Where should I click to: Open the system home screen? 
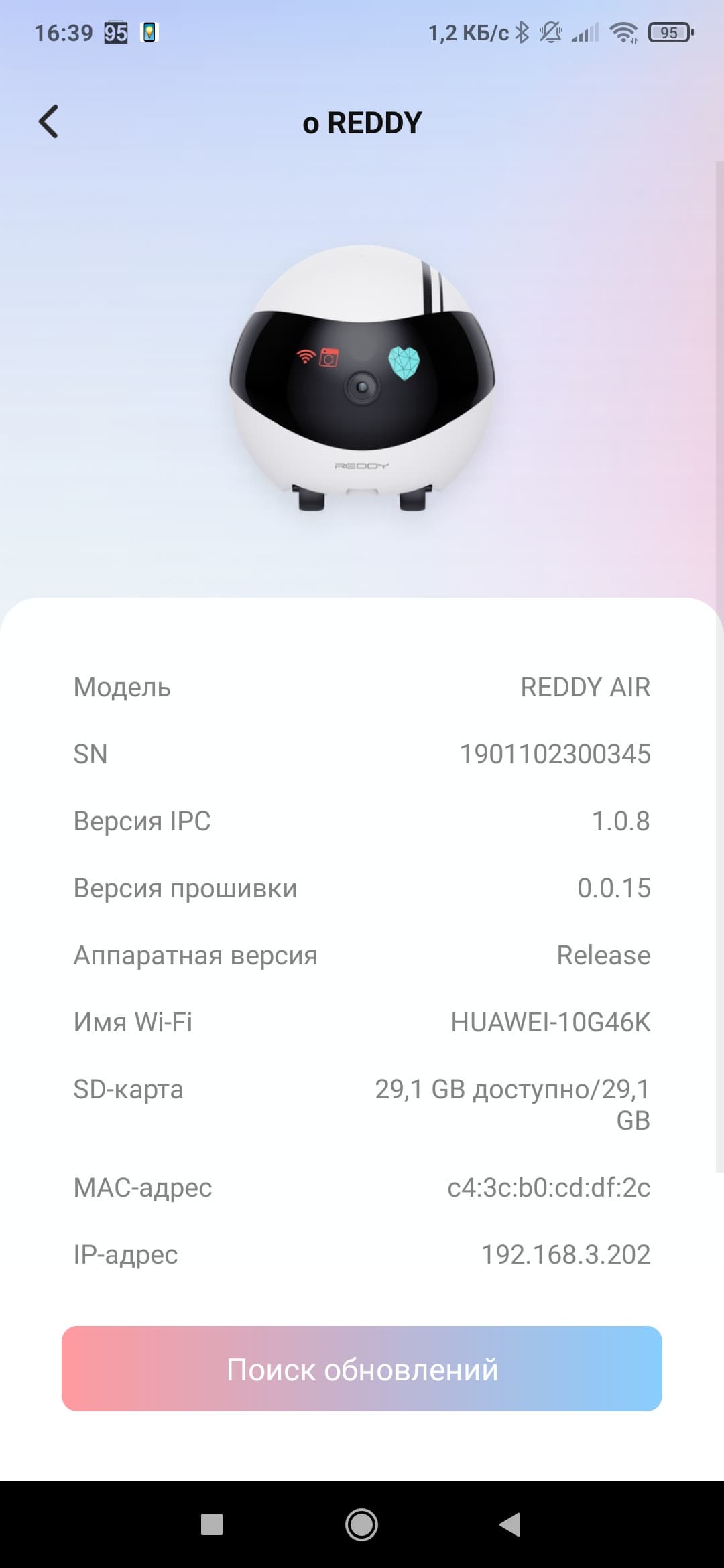(361, 1524)
